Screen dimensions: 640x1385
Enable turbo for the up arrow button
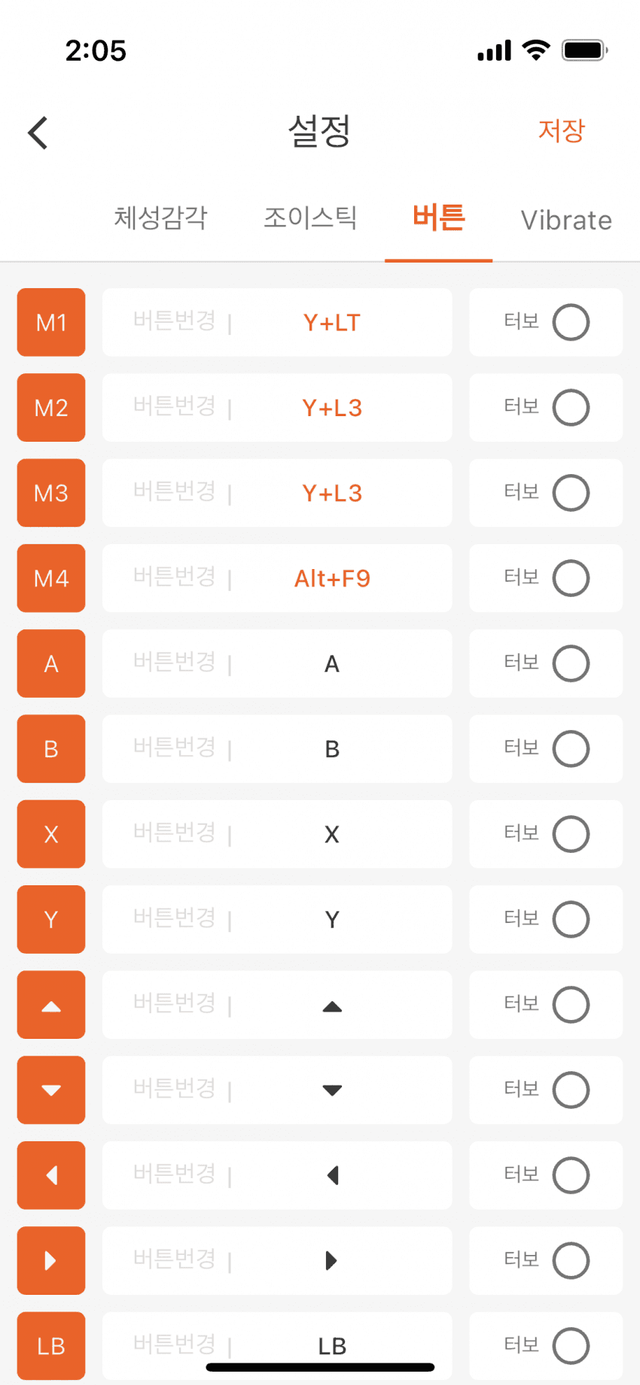(571, 1004)
